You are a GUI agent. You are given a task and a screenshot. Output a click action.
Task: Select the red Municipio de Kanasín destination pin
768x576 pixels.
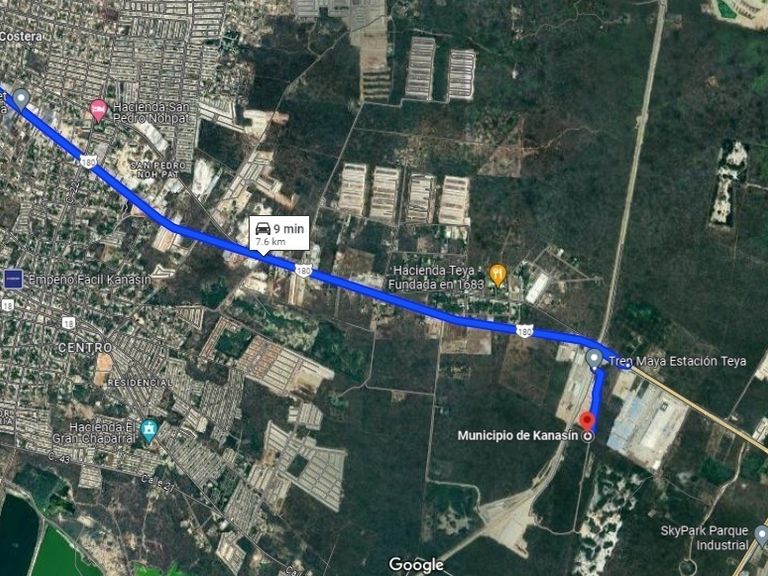[587, 421]
